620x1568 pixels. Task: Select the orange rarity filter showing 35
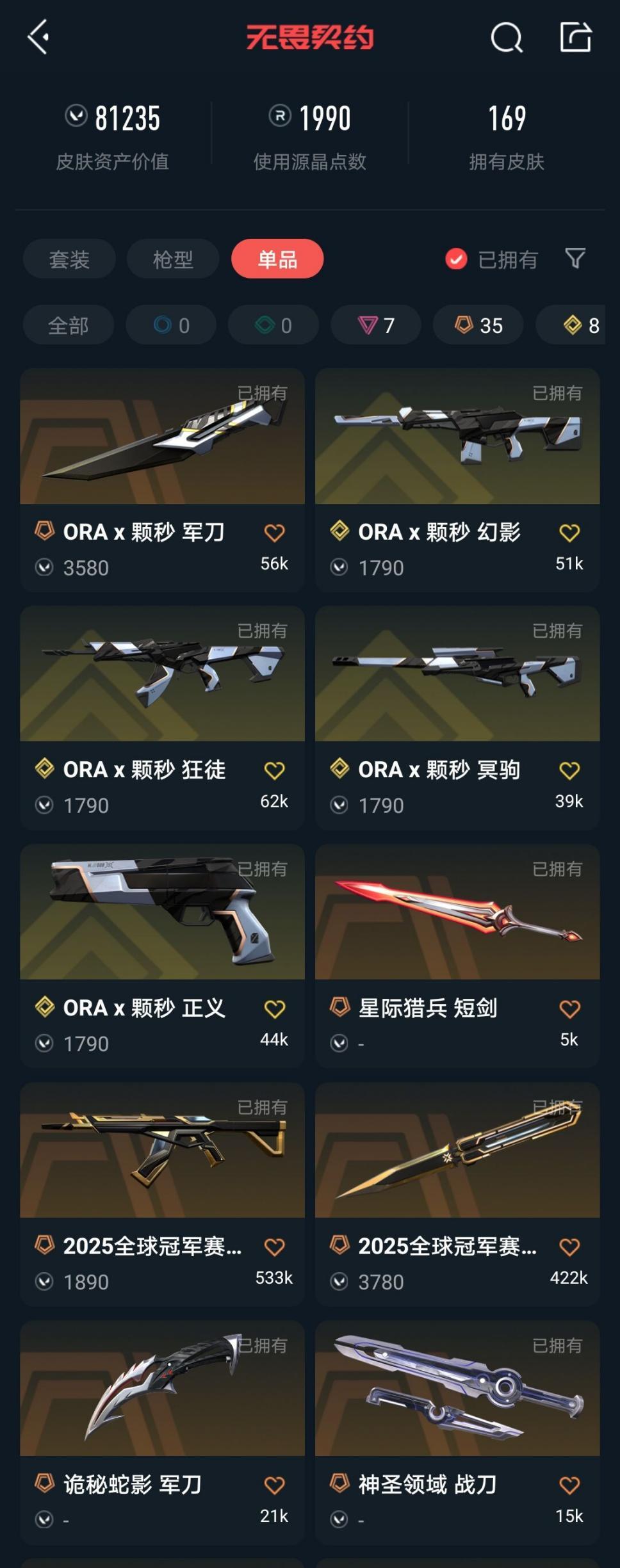click(x=477, y=325)
